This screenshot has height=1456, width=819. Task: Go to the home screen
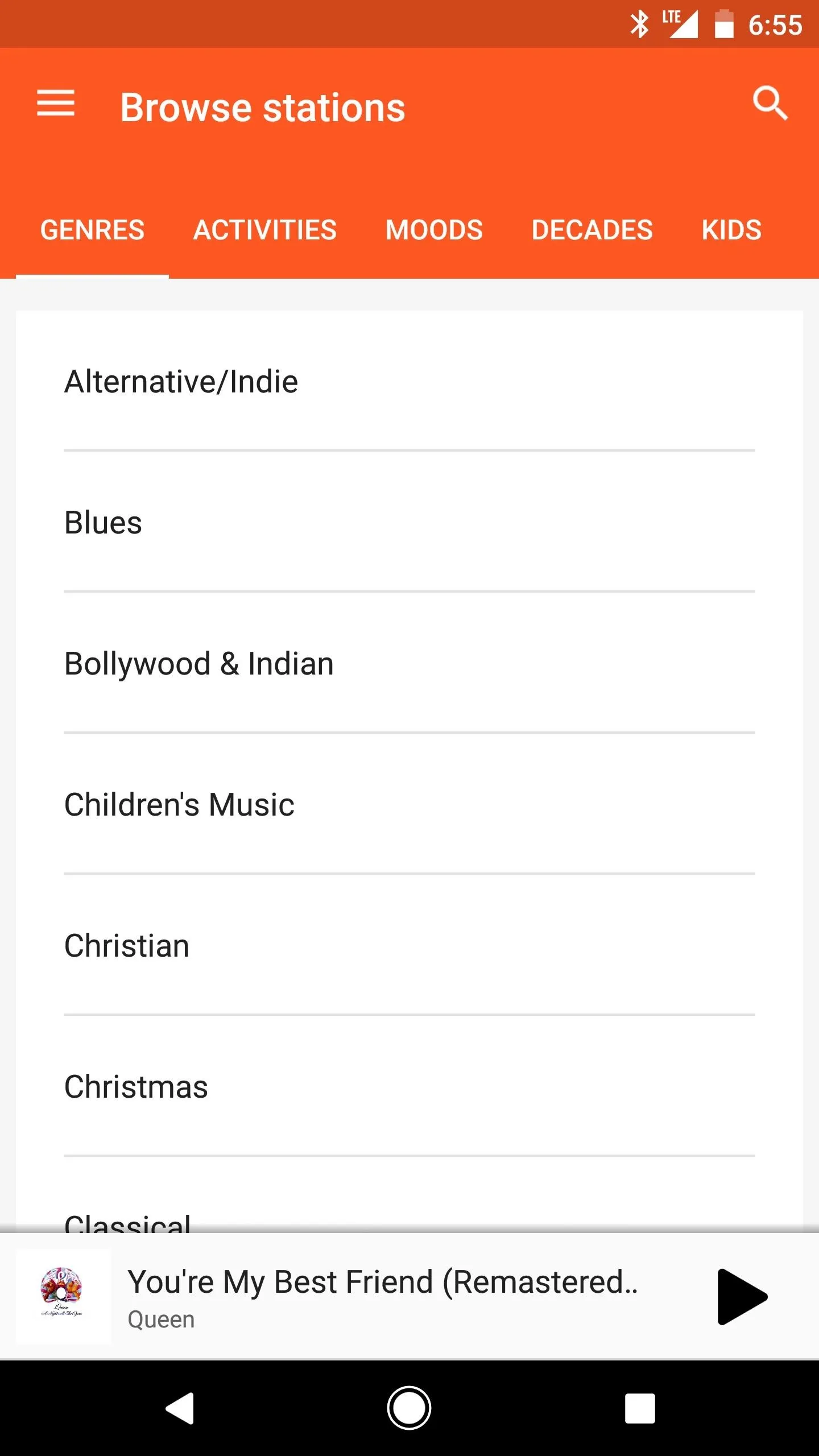tap(409, 1408)
